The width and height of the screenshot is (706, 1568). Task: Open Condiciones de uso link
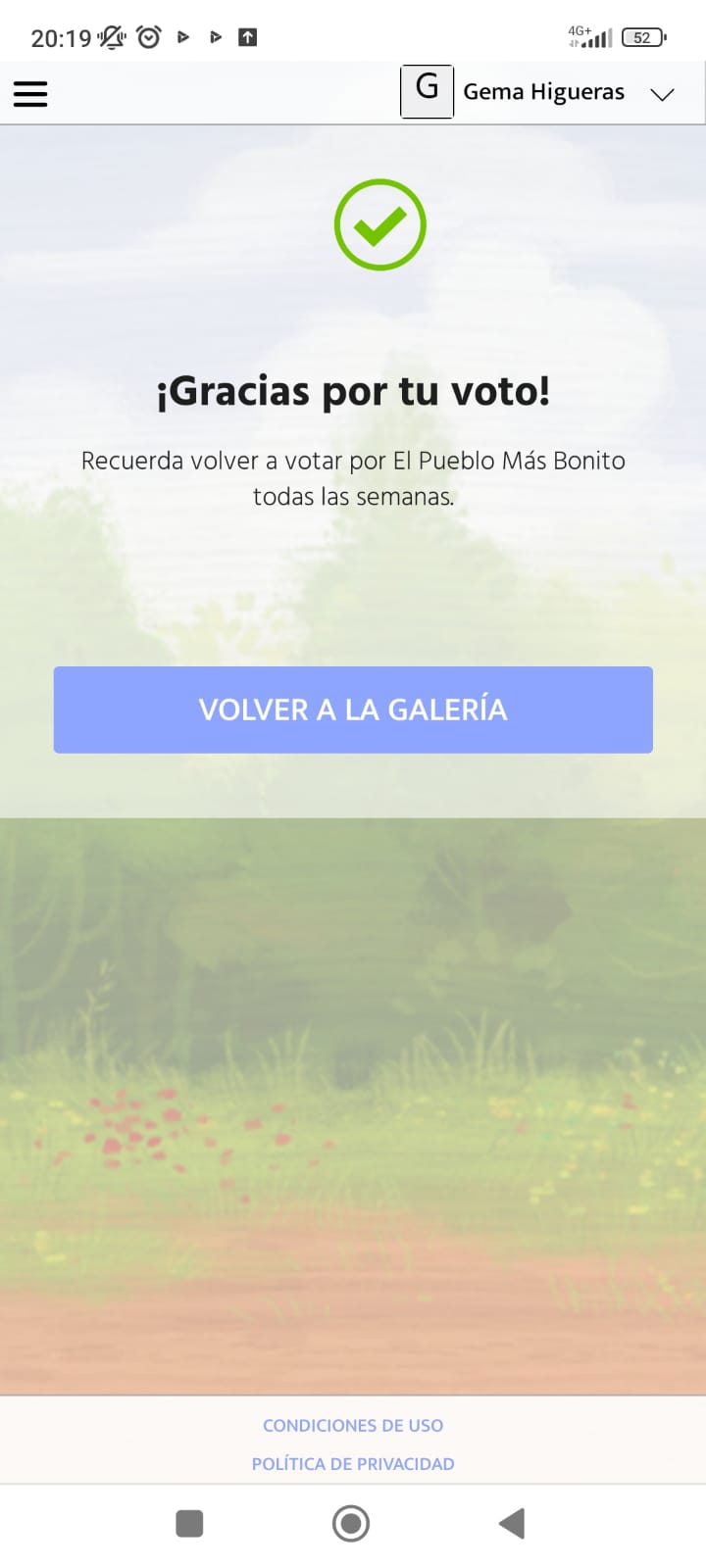(x=353, y=1425)
